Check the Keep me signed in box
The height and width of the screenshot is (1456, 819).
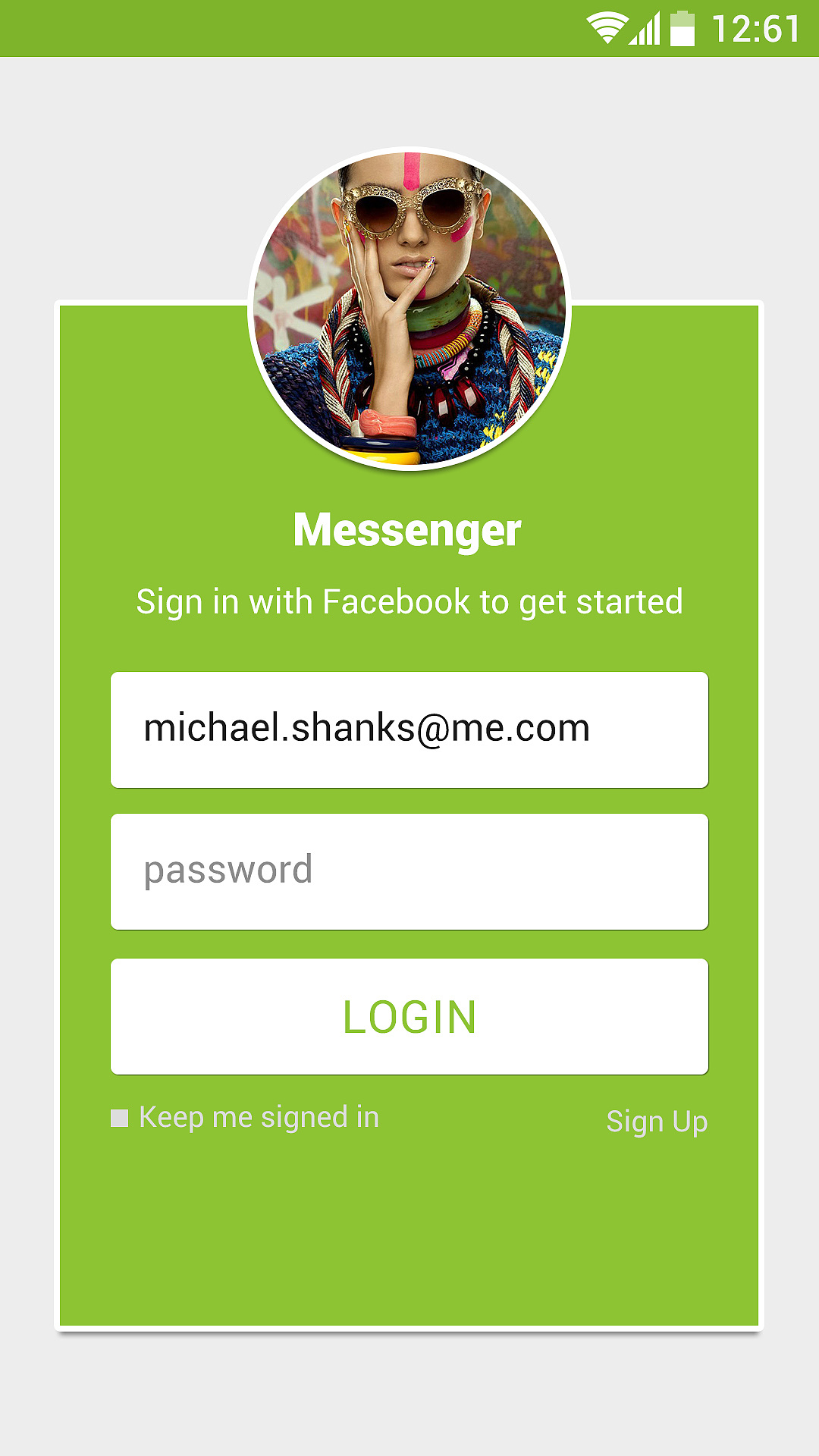pos(120,1118)
